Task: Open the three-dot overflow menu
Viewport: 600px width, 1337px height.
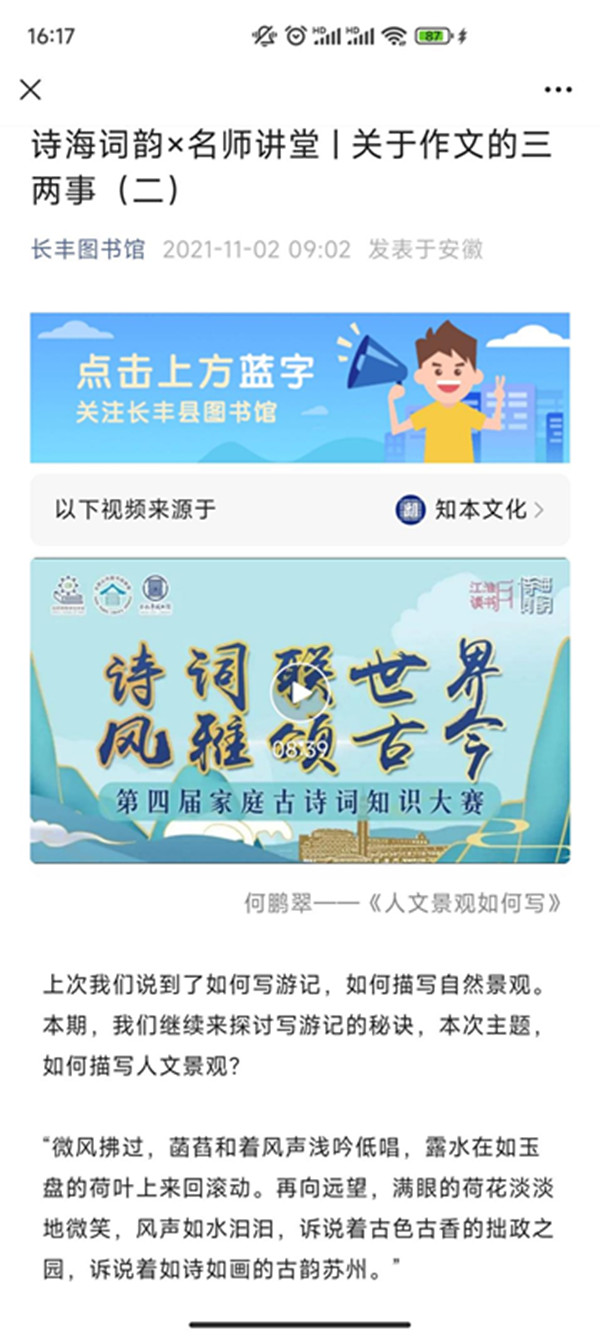Action: click(x=558, y=89)
